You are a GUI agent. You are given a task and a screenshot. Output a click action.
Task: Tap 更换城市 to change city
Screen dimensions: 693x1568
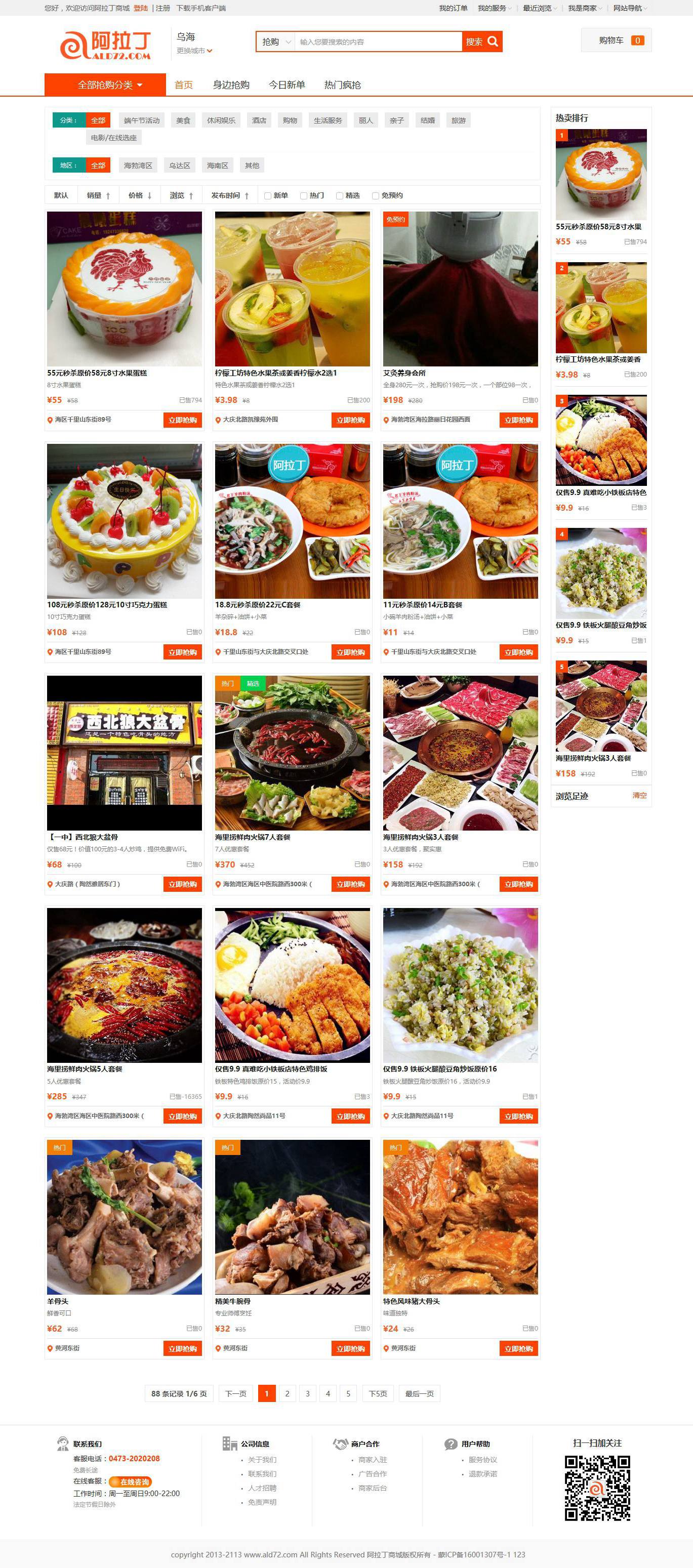point(194,51)
